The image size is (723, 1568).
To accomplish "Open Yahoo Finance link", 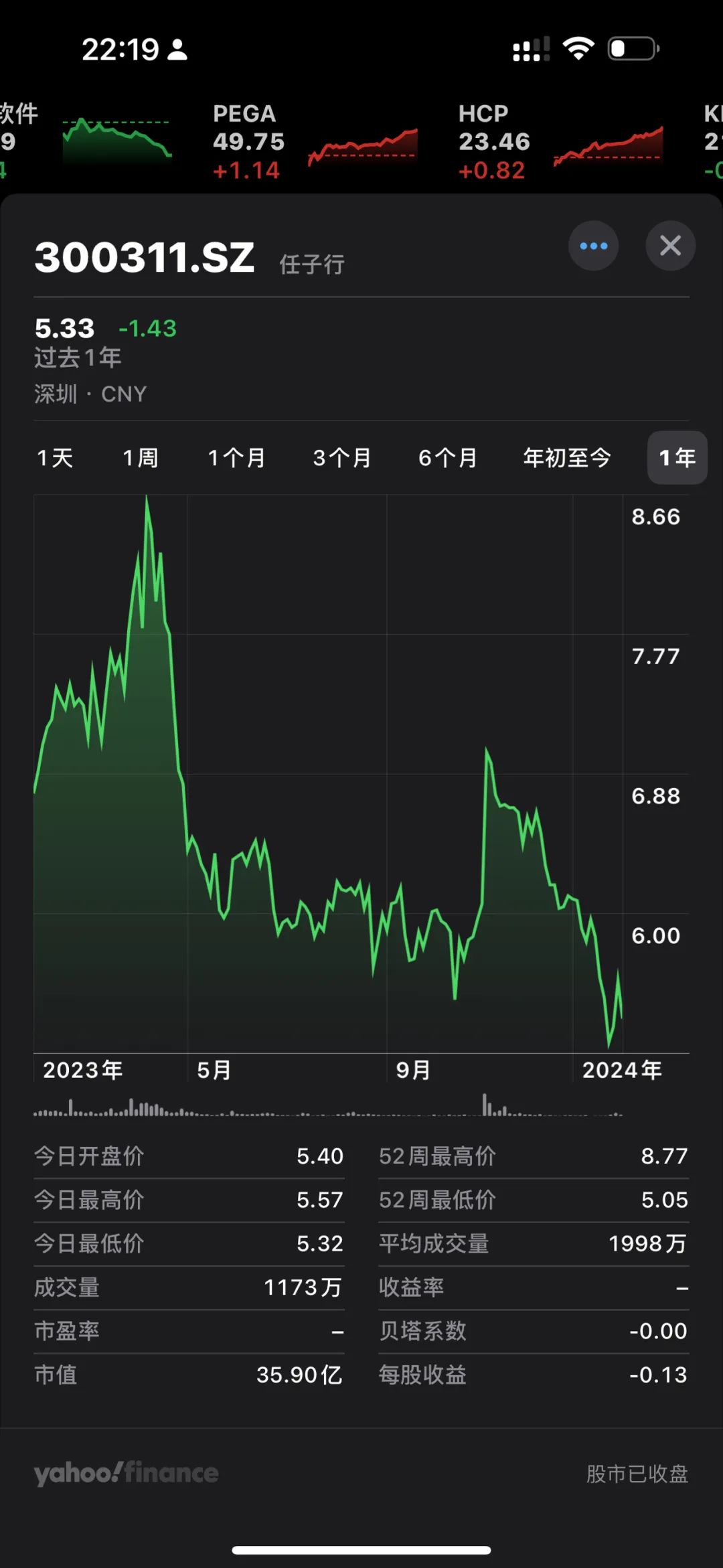I will click(x=127, y=1473).
